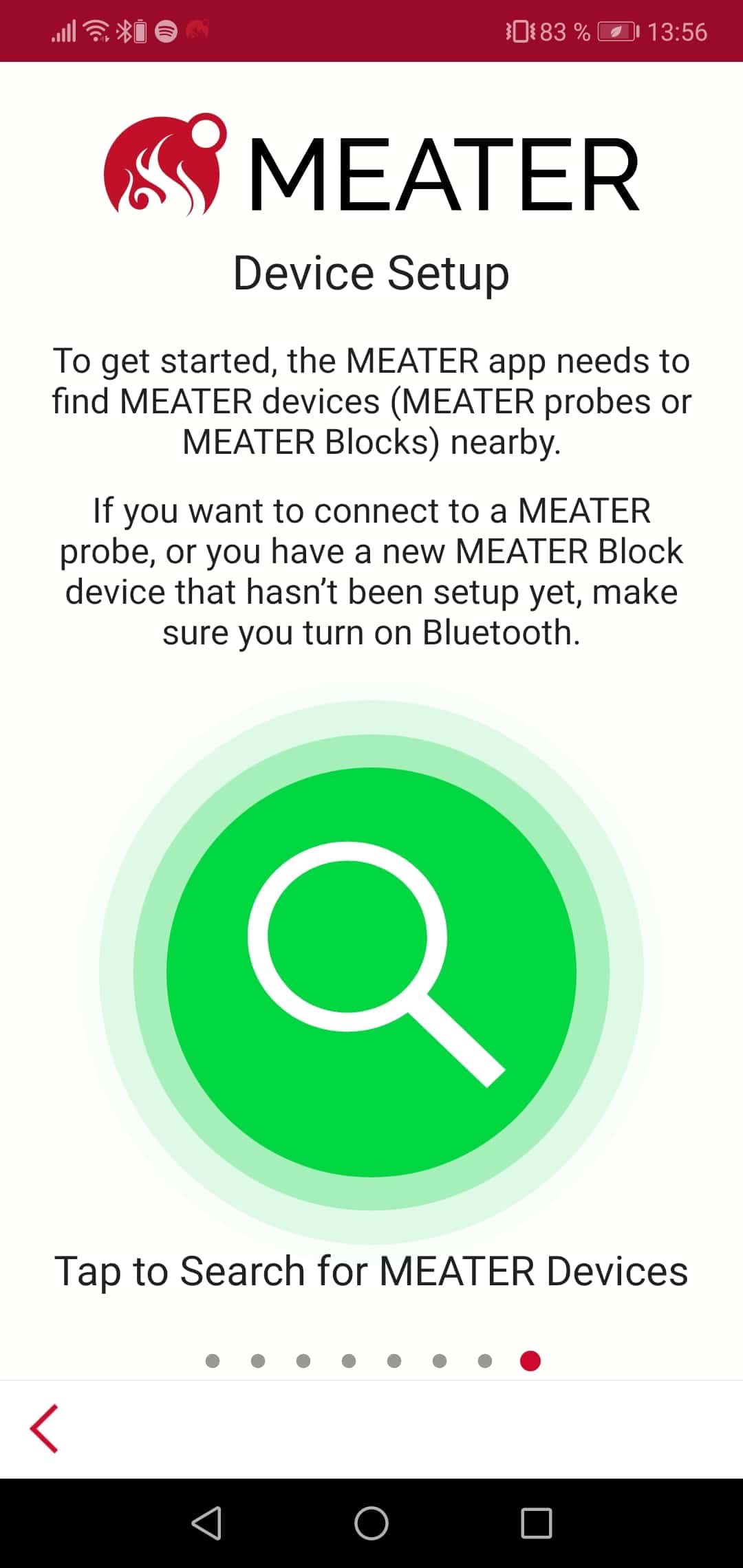Go back with the red arrow
The height and width of the screenshot is (1568, 743).
pos(44,1428)
